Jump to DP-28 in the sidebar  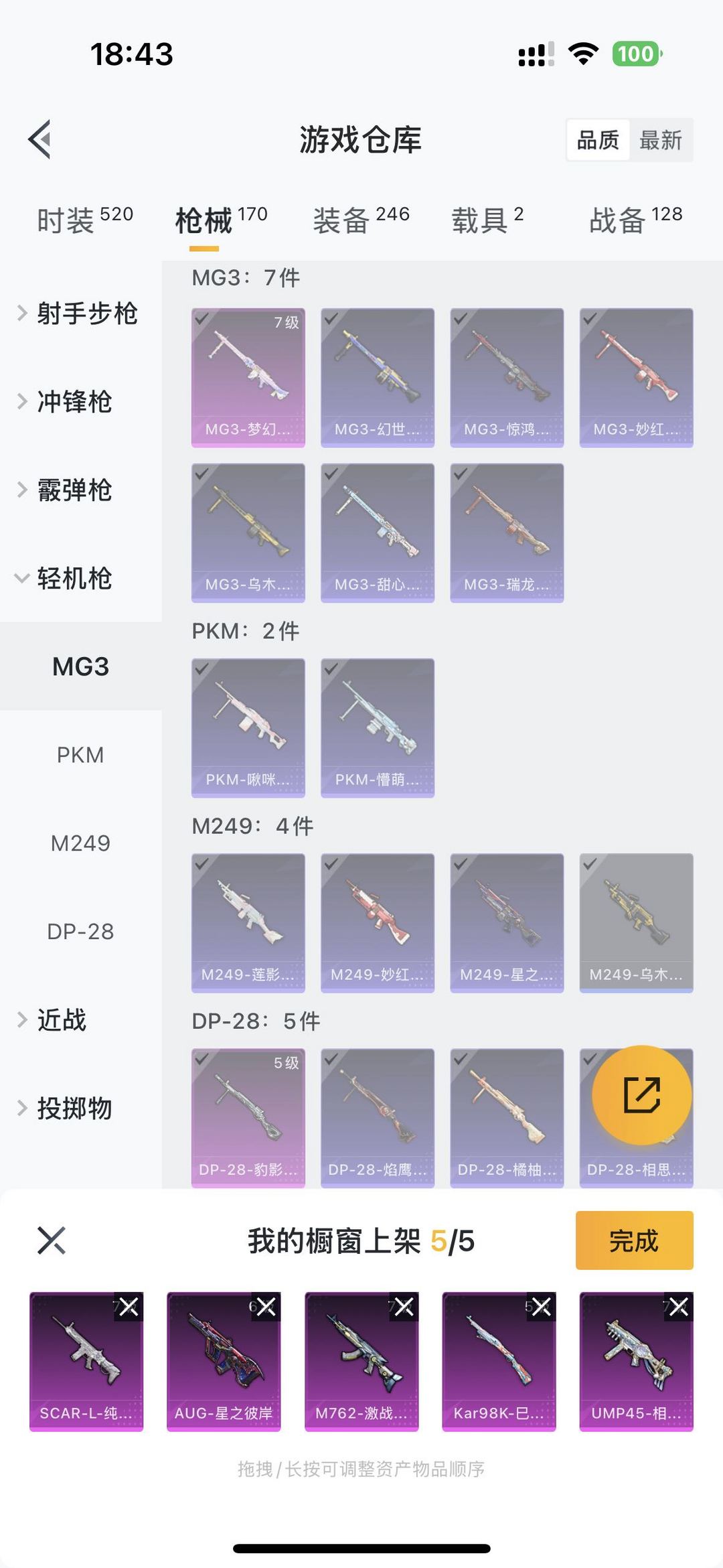click(x=80, y=931)
